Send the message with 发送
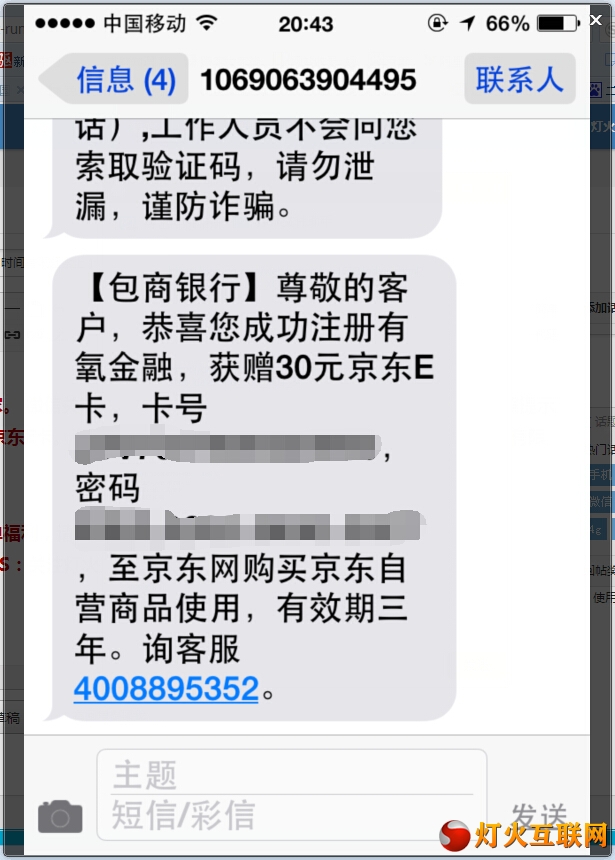Image resolution: width=615 pixels, height=860 pixels. [538, 815]
